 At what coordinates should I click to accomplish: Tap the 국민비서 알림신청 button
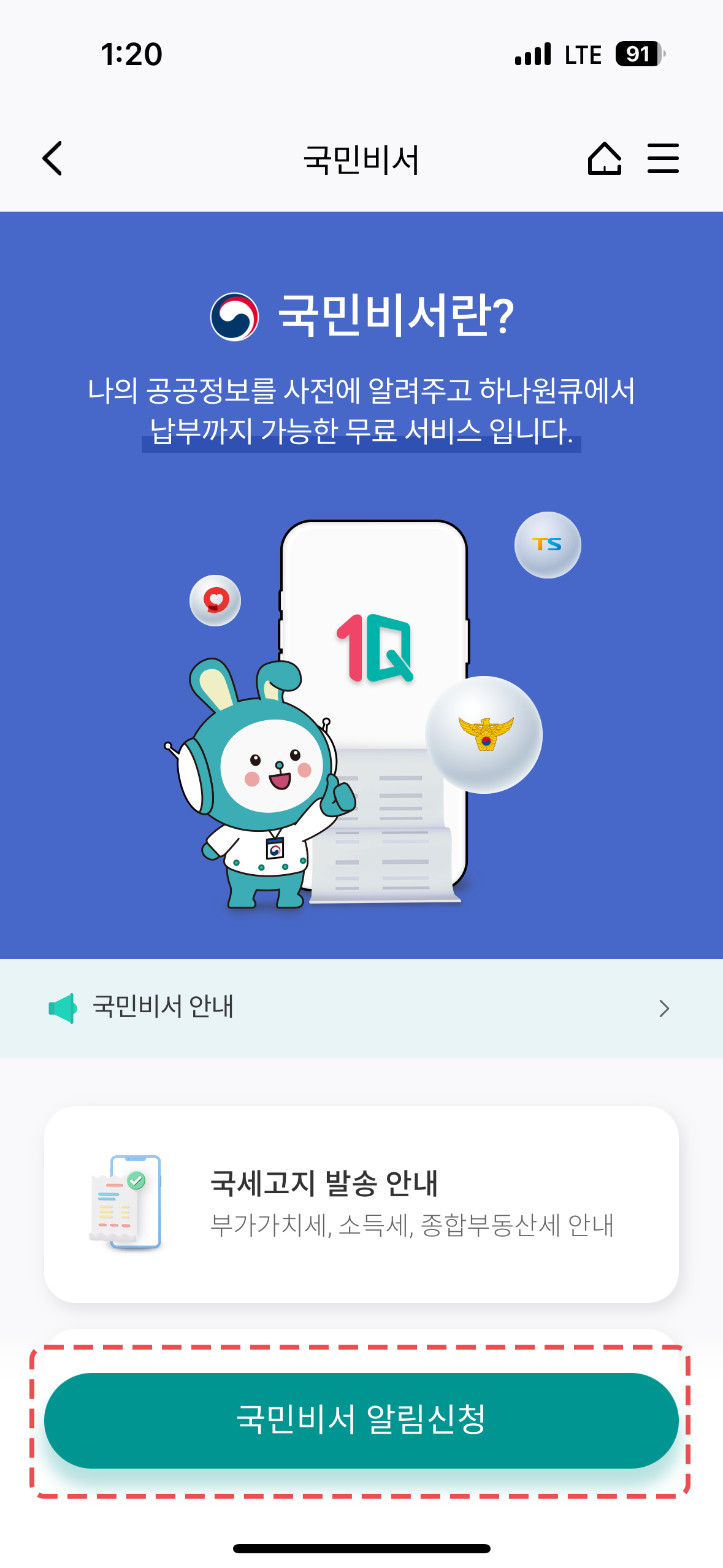pyautogui.click(x=361, y=1420)
